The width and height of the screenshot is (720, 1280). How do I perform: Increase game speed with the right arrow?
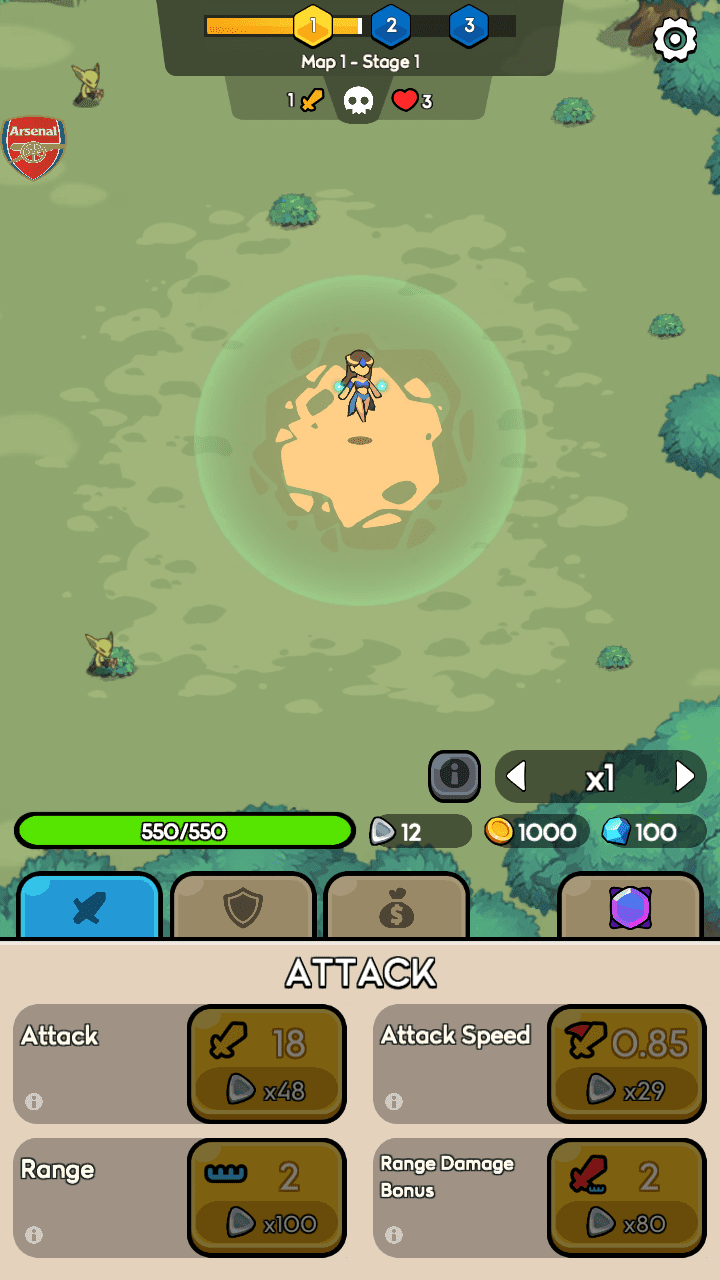(685, 776)
